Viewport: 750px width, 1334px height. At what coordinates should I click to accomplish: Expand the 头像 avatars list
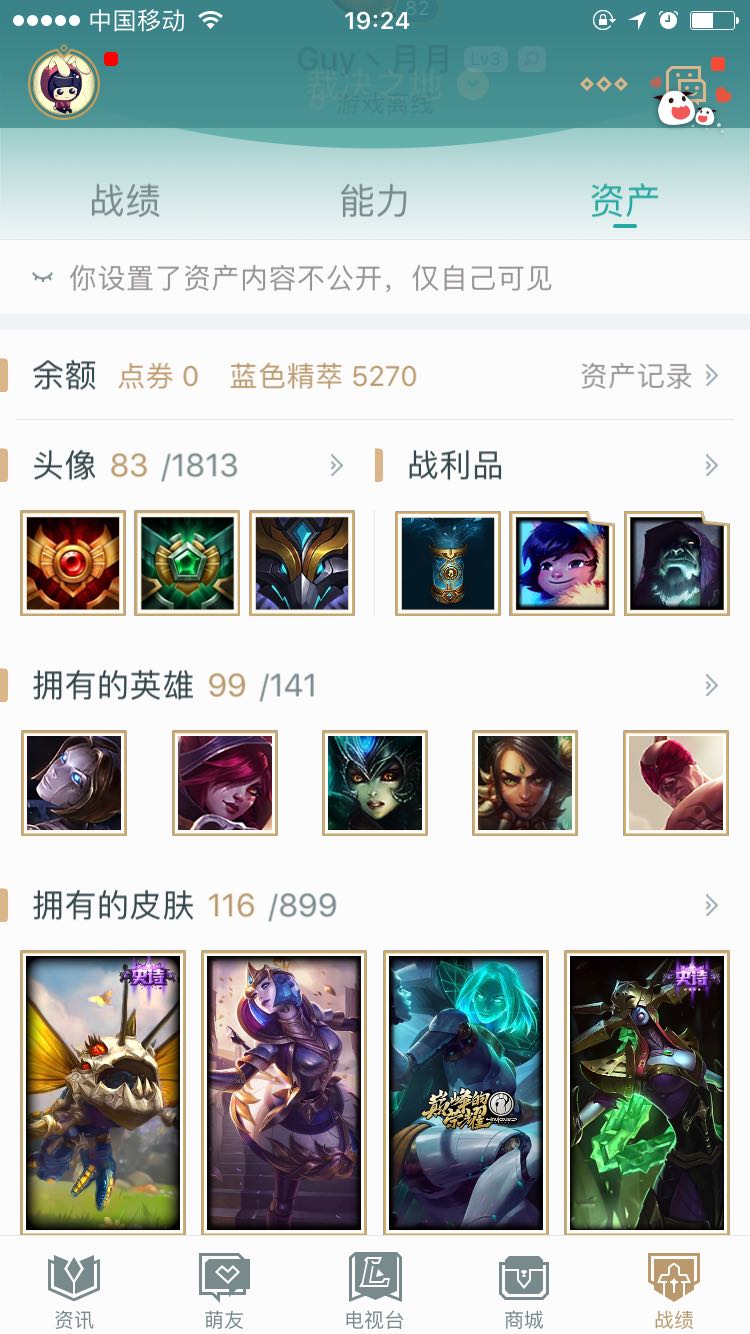pyautogui.click(x=336, y=465)
